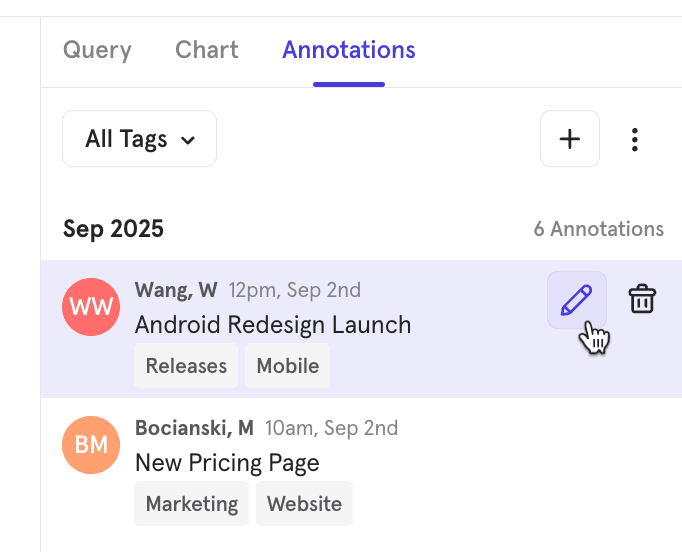Delete the Android Redesign Launch annotation
Image resolution: width=682 pixels, height=552 pixels.
(x=642, y=299)
